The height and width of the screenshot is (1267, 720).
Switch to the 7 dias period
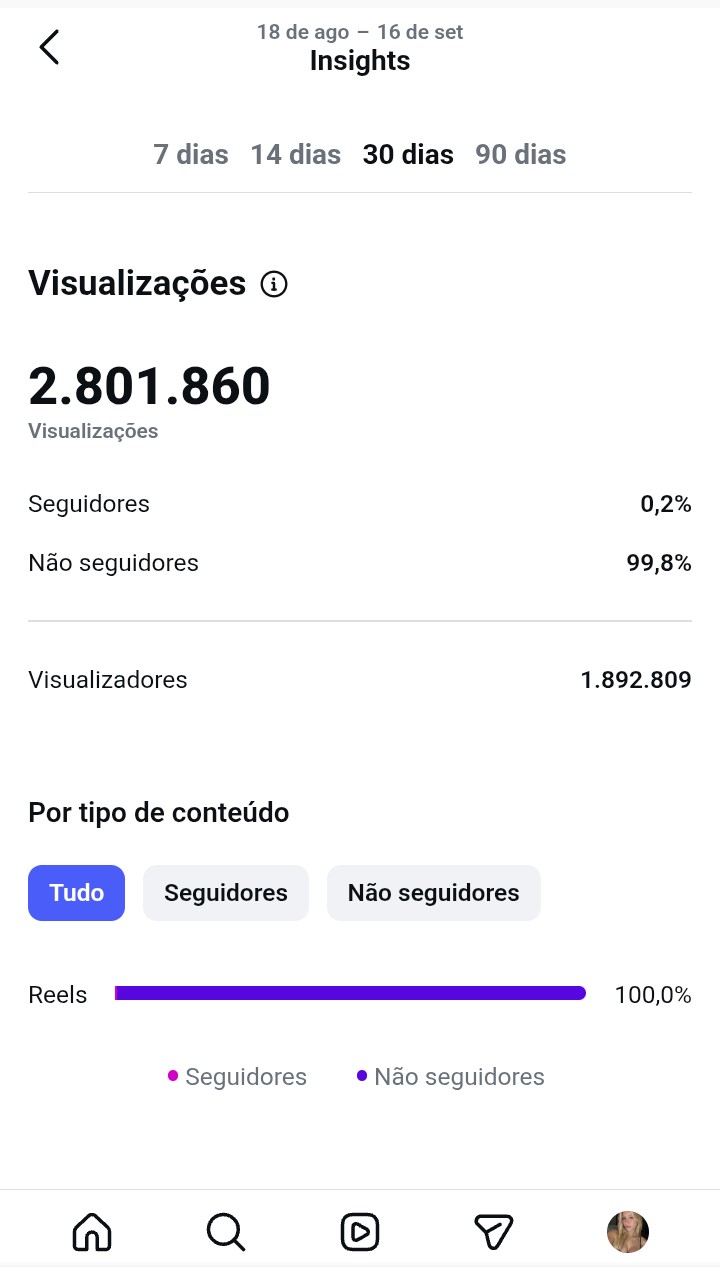pyautogui.click(x=191, y=155)
